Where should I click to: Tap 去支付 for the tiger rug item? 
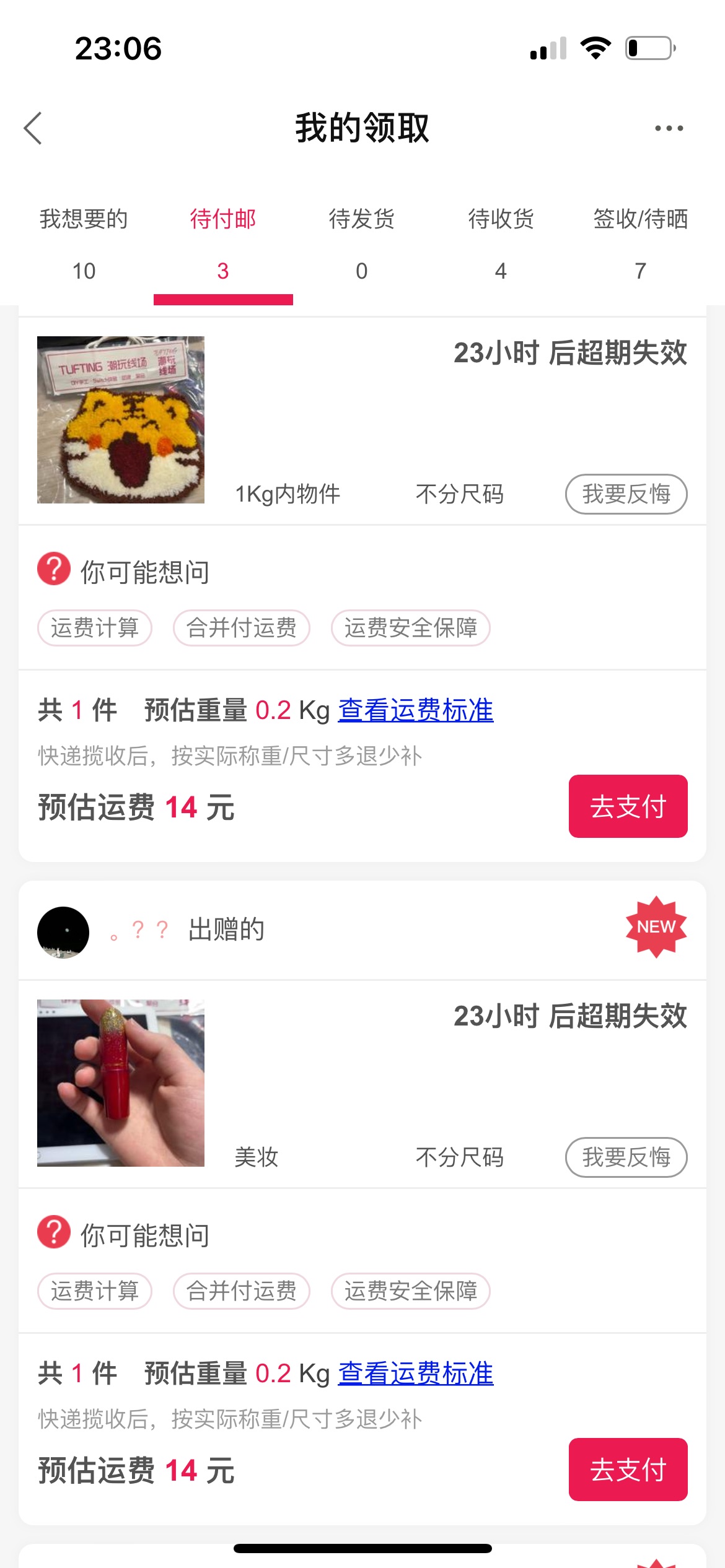click(628, 806)
